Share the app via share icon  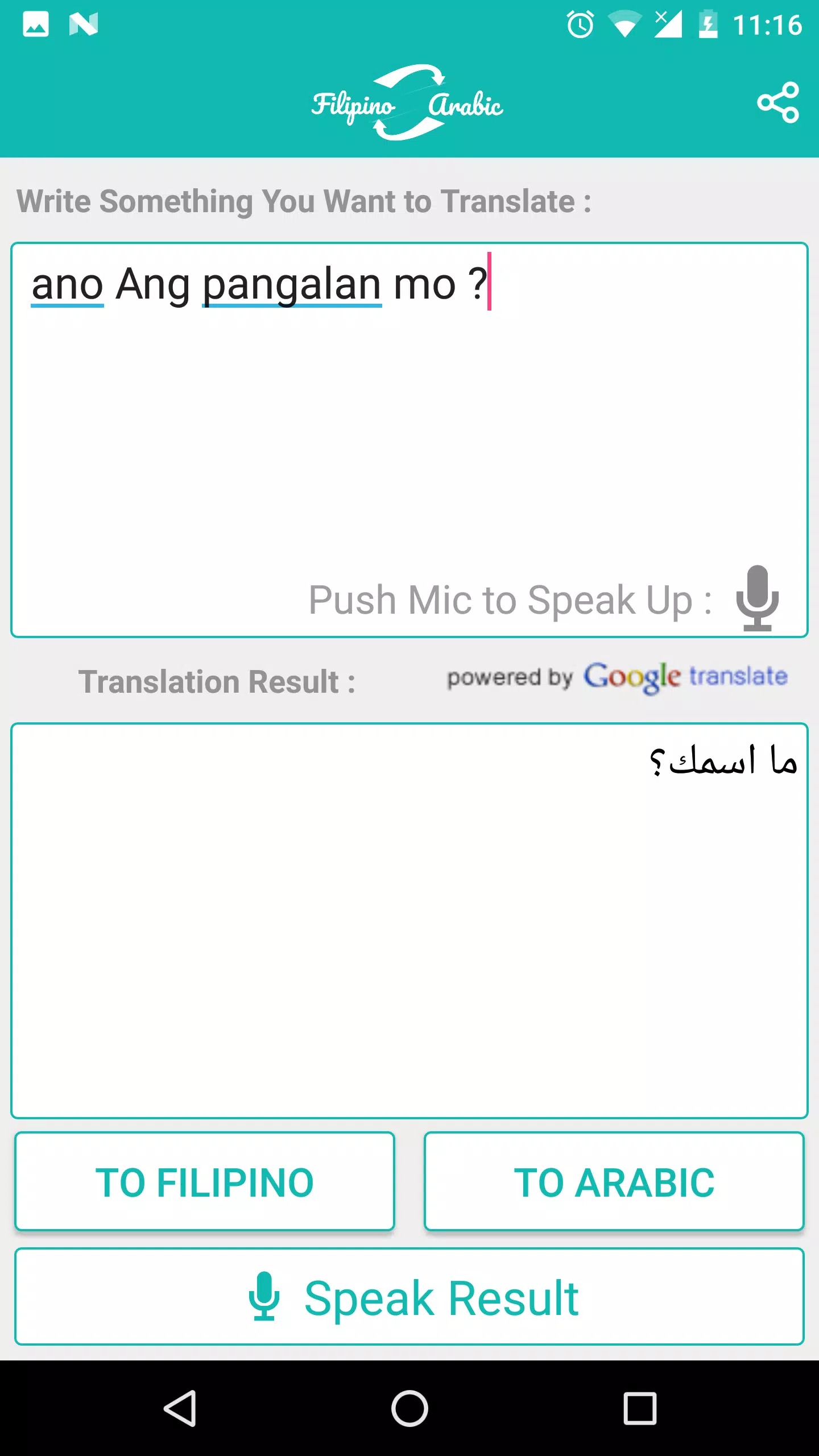click(x=778, y=102)
